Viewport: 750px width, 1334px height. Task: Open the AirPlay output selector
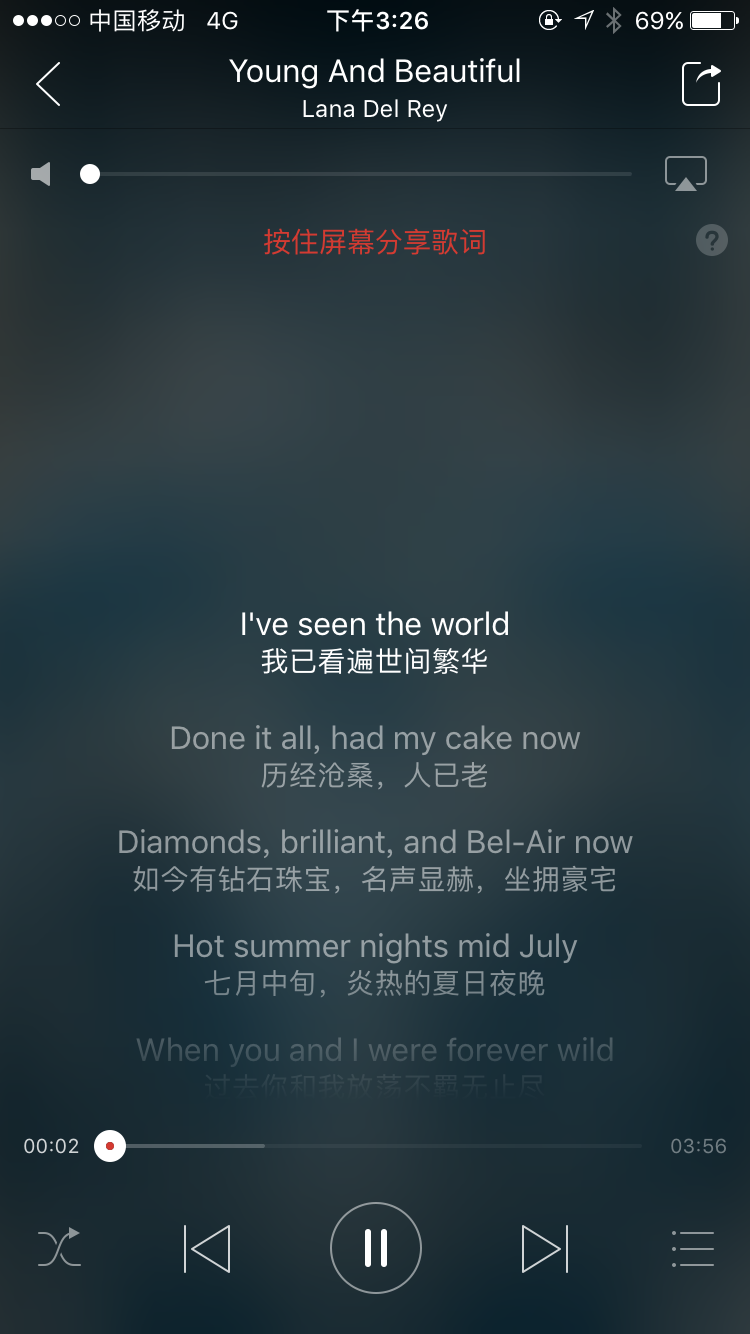tap(686, 174)
